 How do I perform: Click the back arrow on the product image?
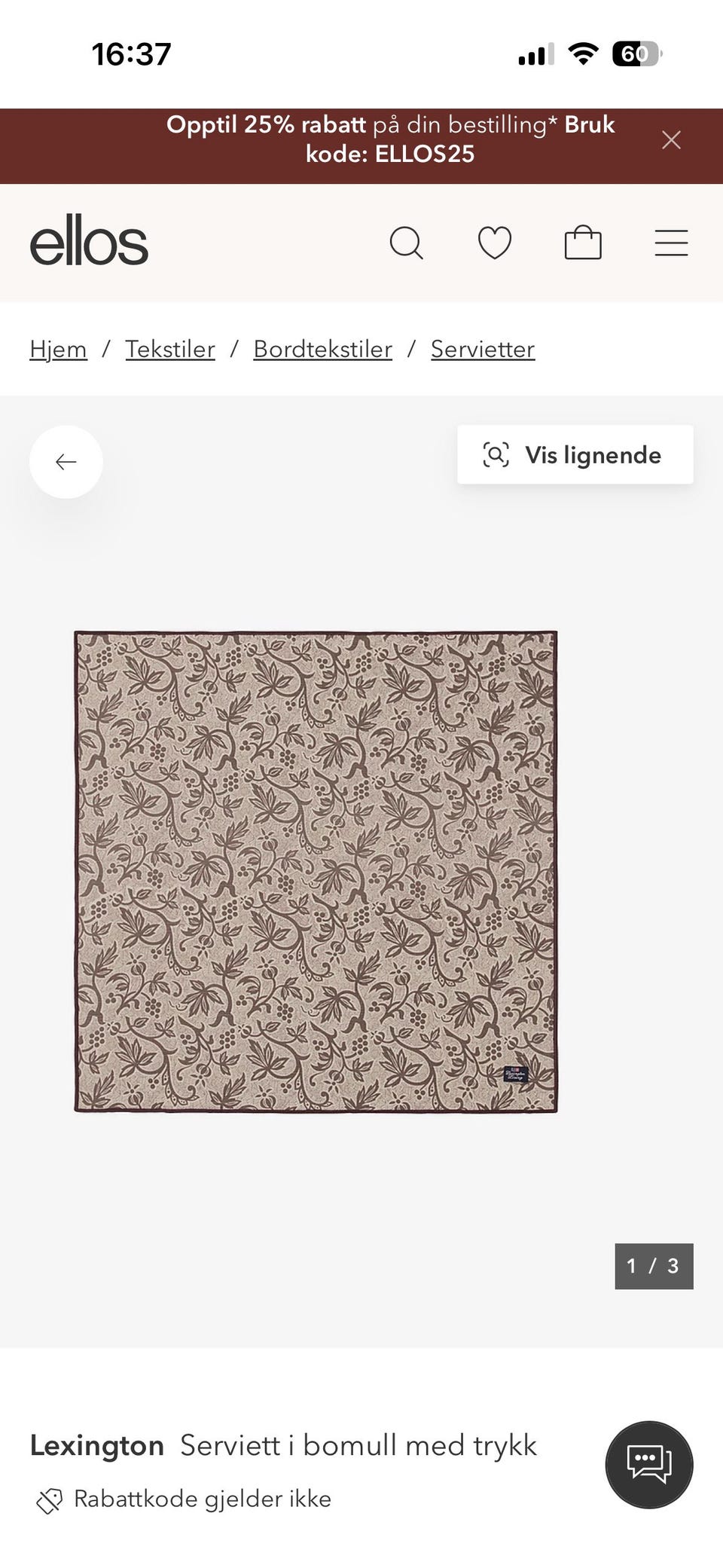tap(66, 461)
